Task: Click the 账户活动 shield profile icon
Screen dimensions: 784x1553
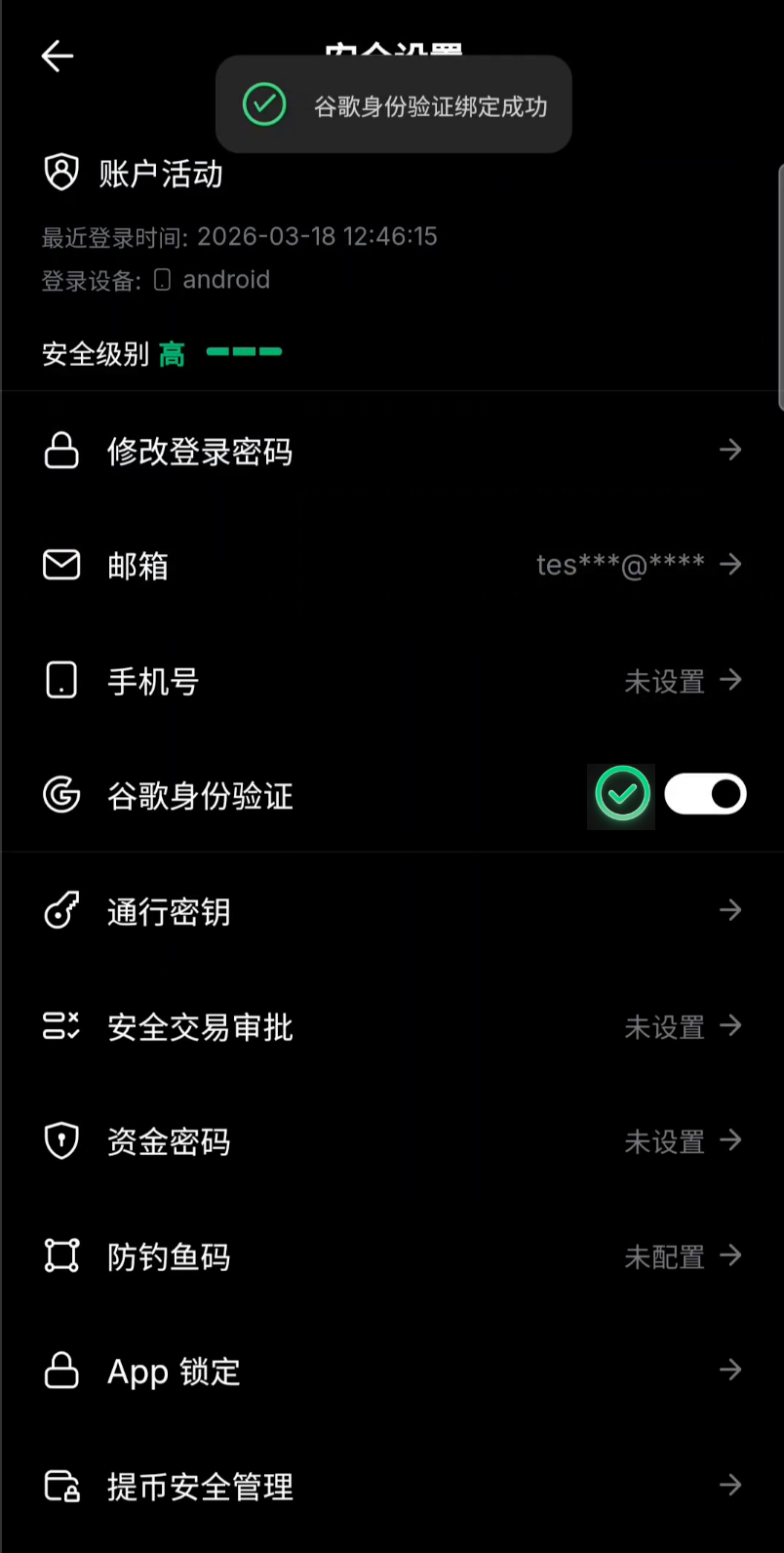Action: [x=61, y=171]
